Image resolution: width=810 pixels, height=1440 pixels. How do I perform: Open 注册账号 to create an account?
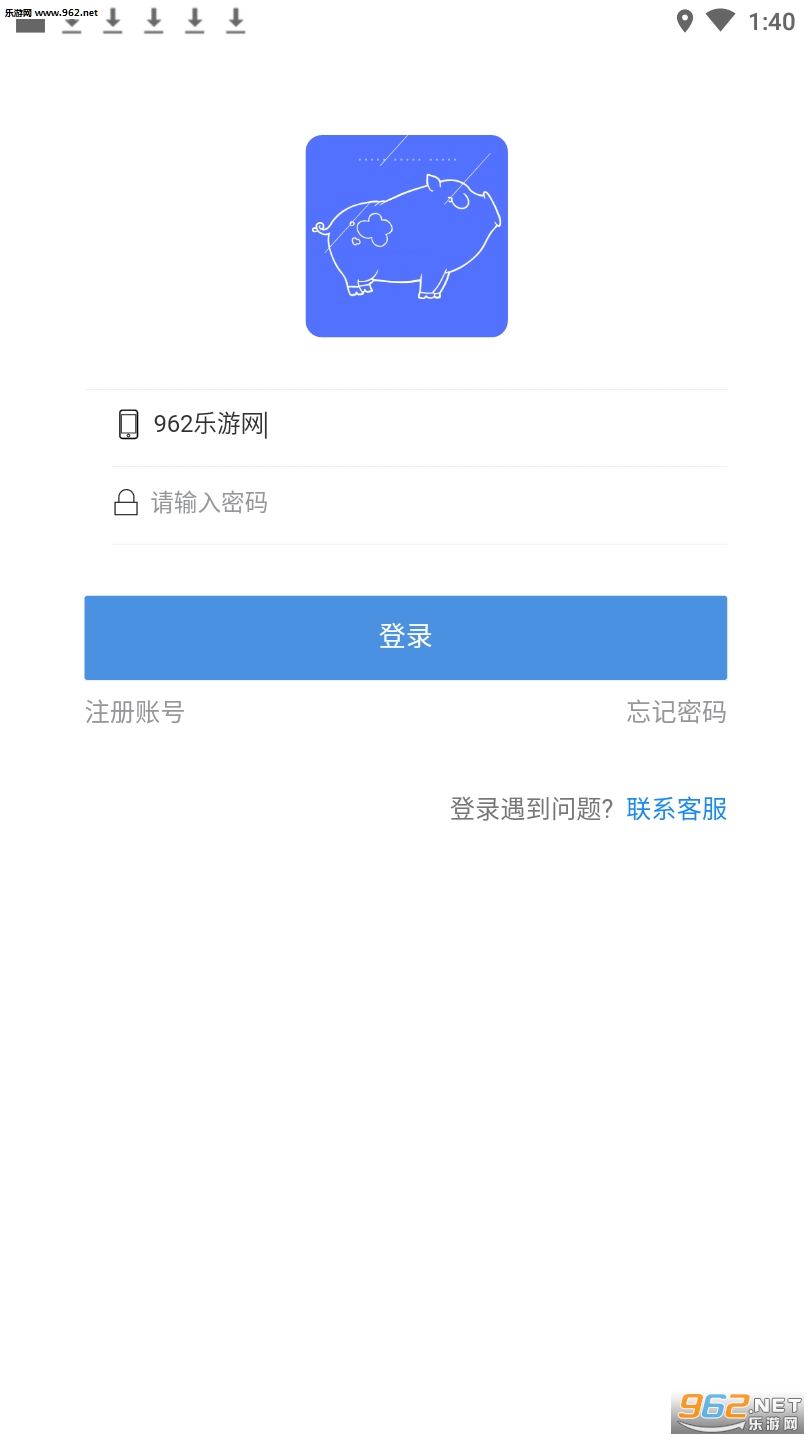pos(135,712)
